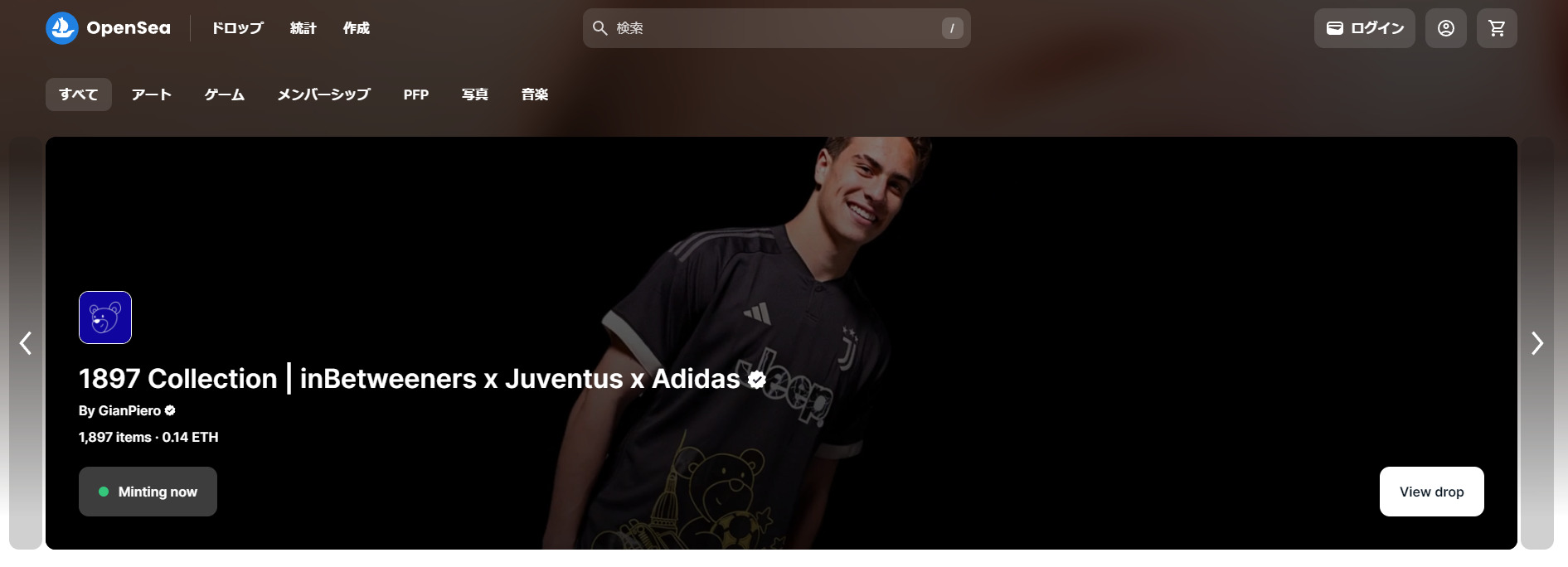Switch to the PFP category
1568x567 pixels.
[415, 94]
